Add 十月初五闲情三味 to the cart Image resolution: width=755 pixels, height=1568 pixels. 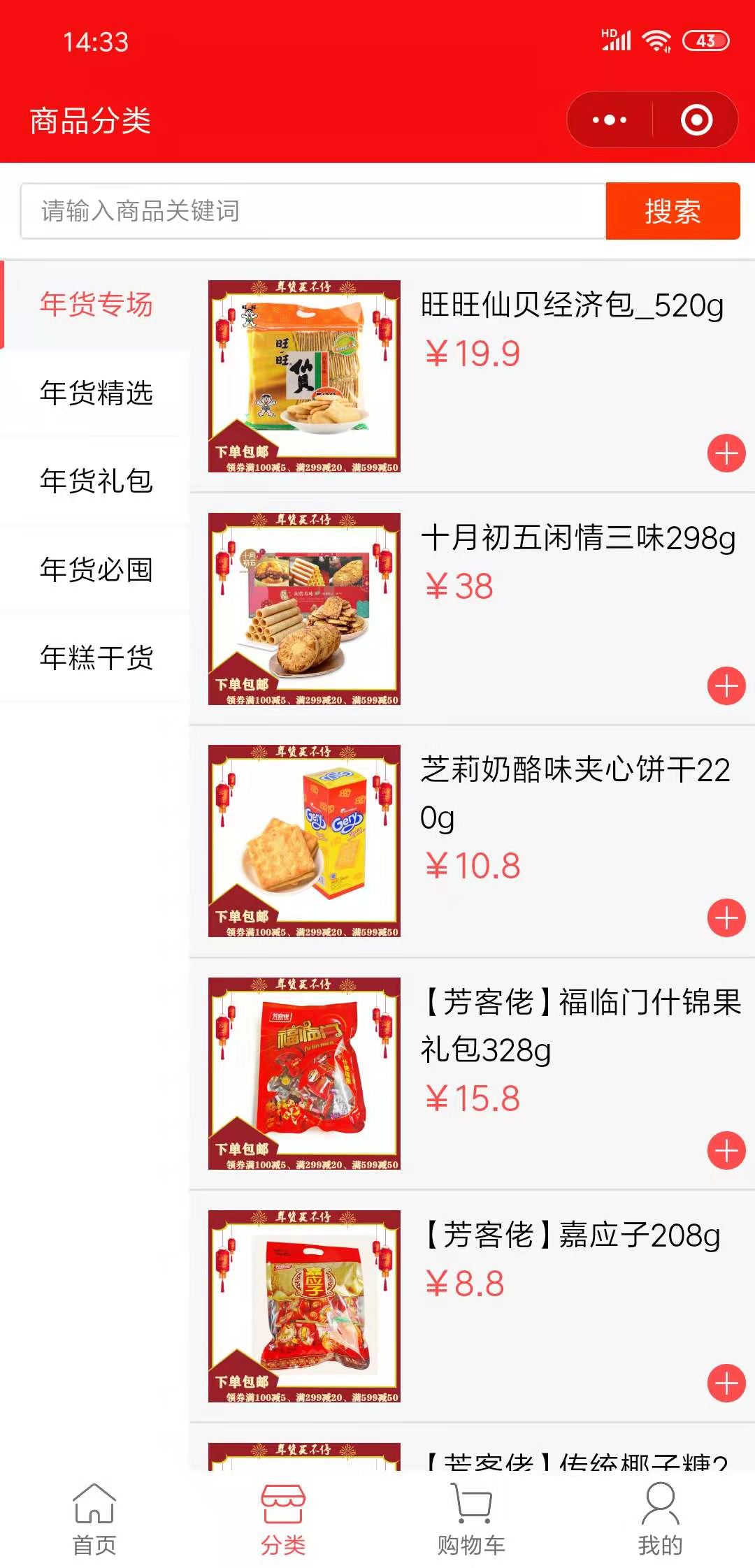(726, 685)
